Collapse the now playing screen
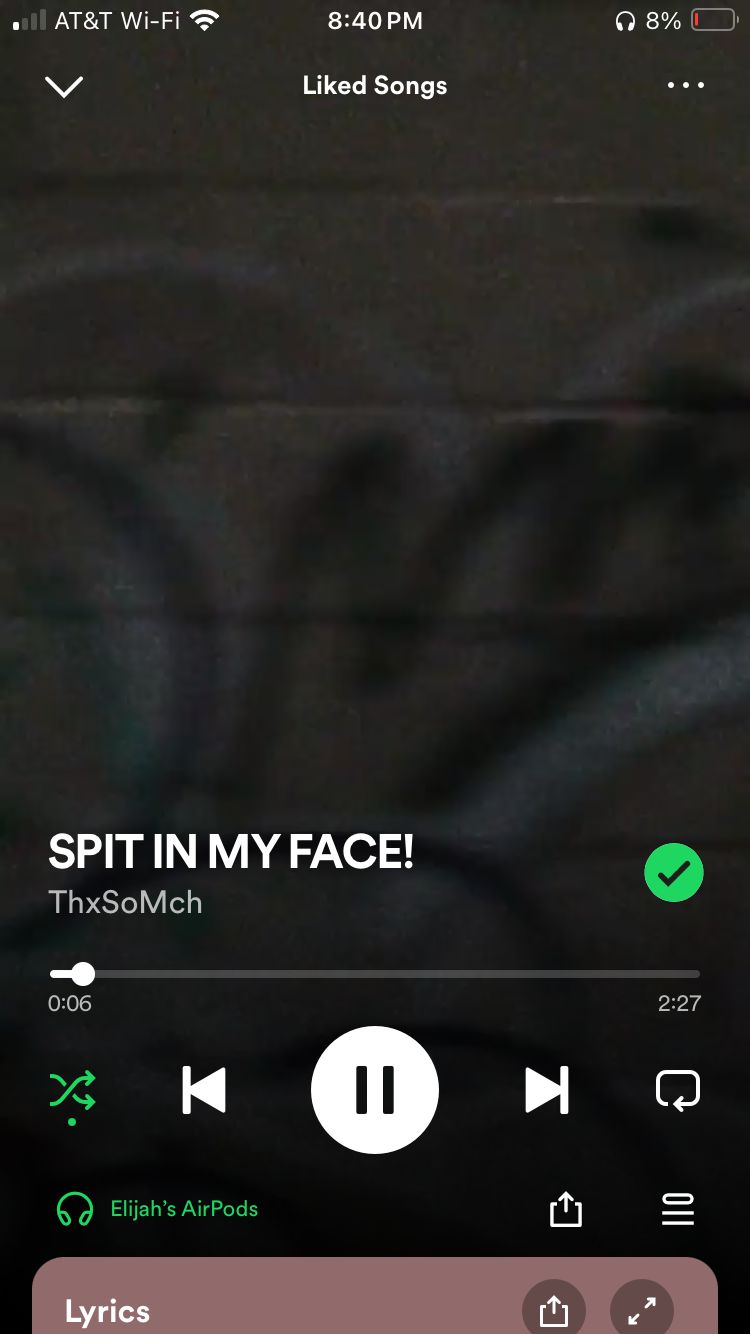 click(64, 87)
